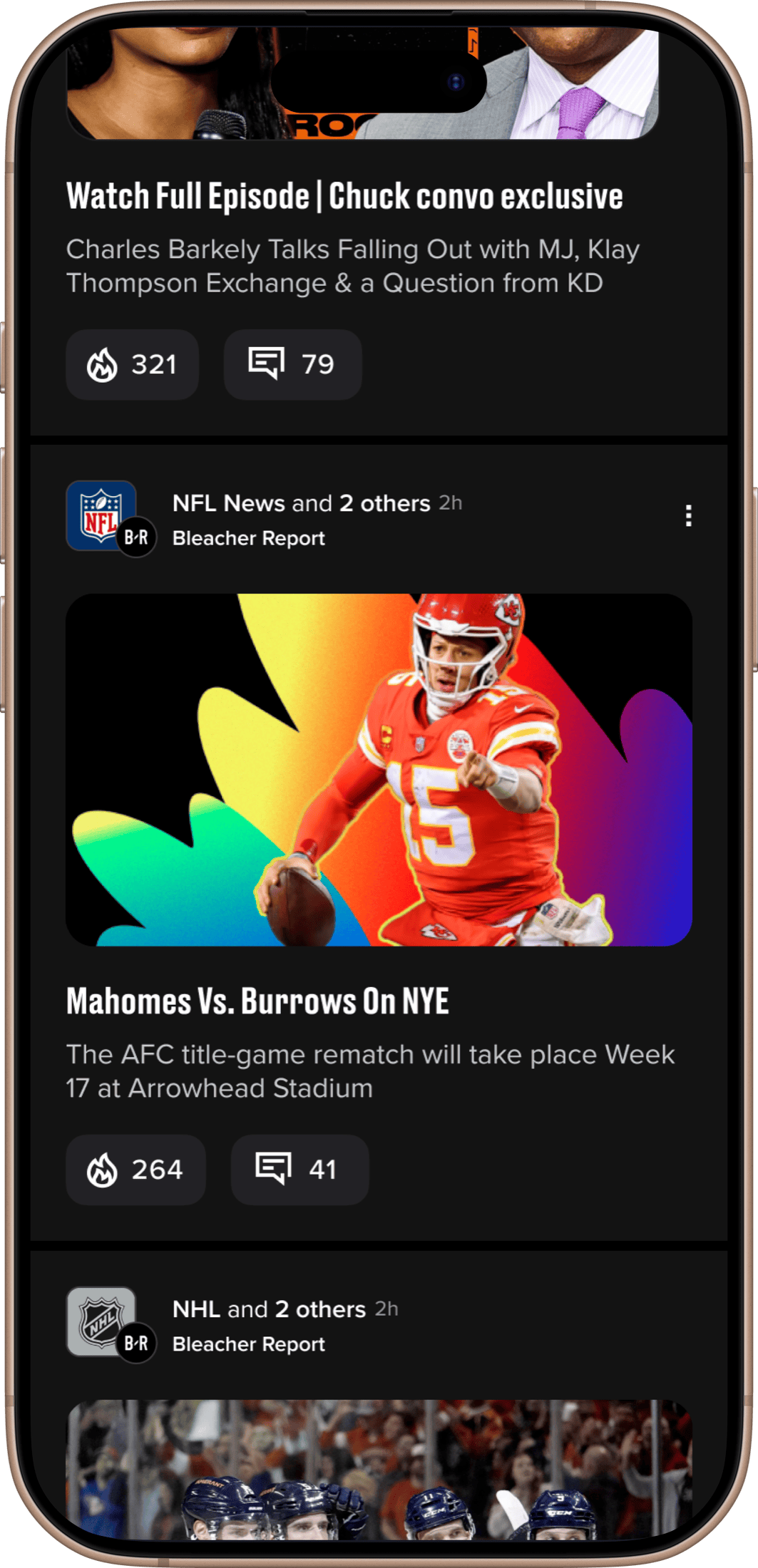Open the NHL hockey post image
Image resolution: width=758 pixels, height=1568 pixels.
[379, 1470]
